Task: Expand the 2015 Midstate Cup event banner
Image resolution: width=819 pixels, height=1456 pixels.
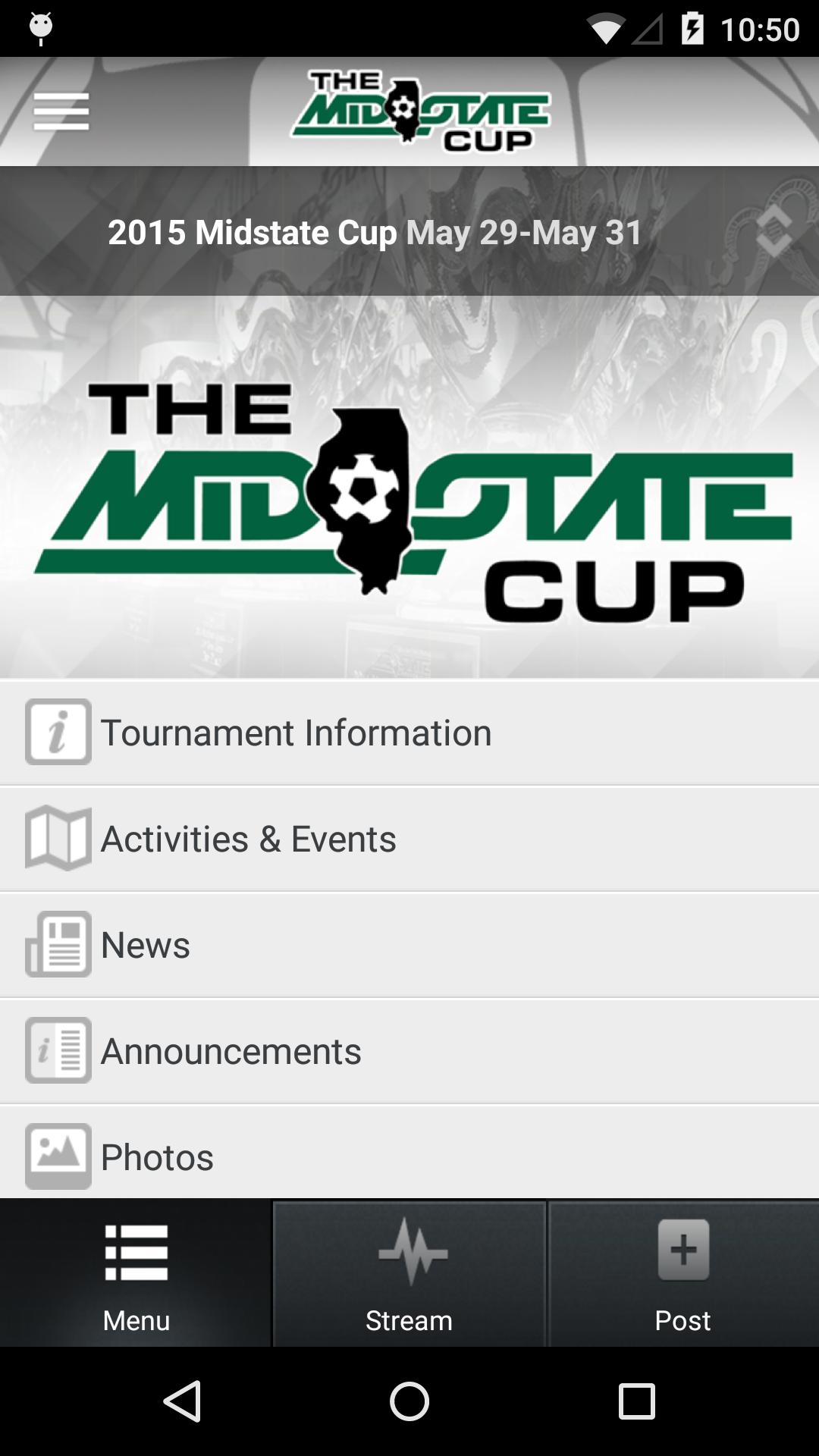Action: [x=375, y=231]
